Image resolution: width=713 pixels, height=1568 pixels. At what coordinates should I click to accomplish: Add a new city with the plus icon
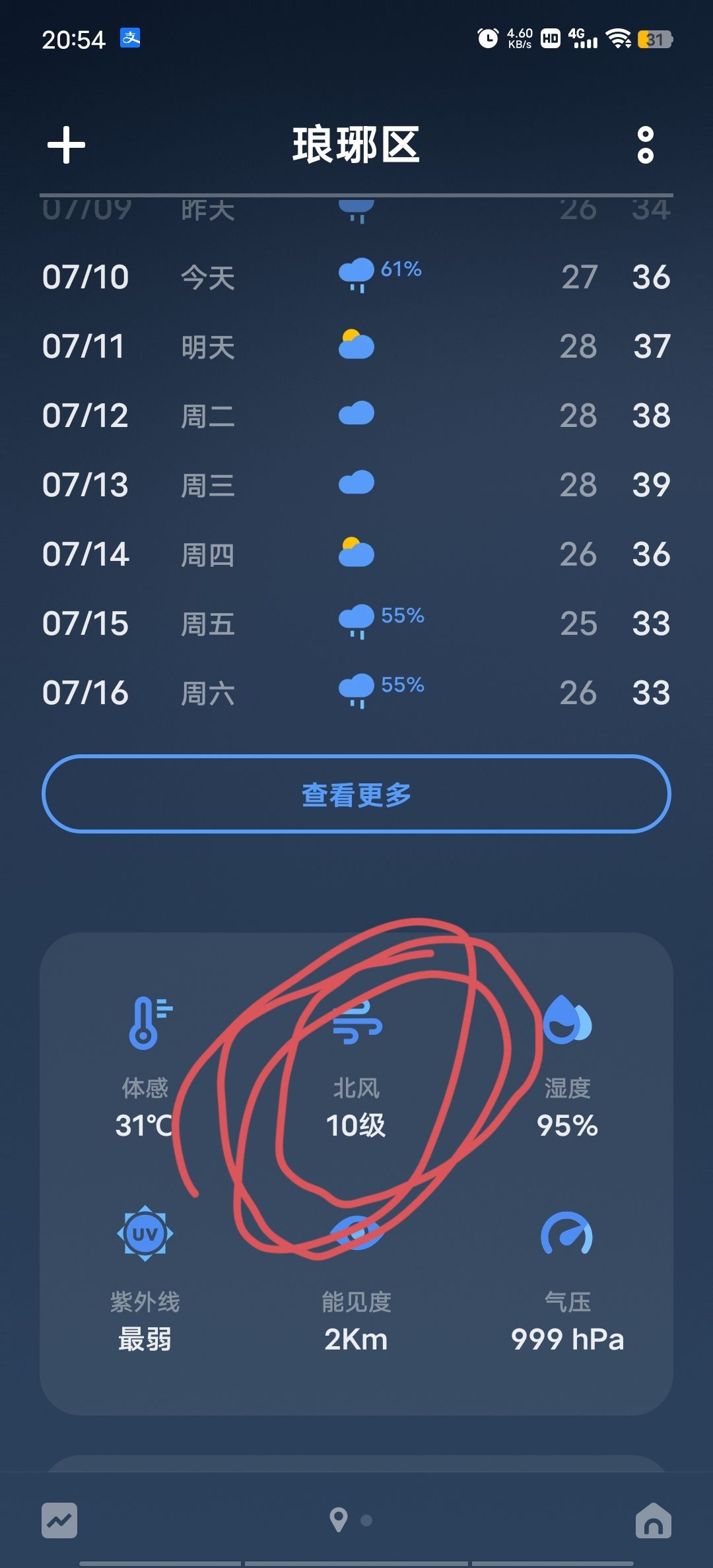(66, 145)
